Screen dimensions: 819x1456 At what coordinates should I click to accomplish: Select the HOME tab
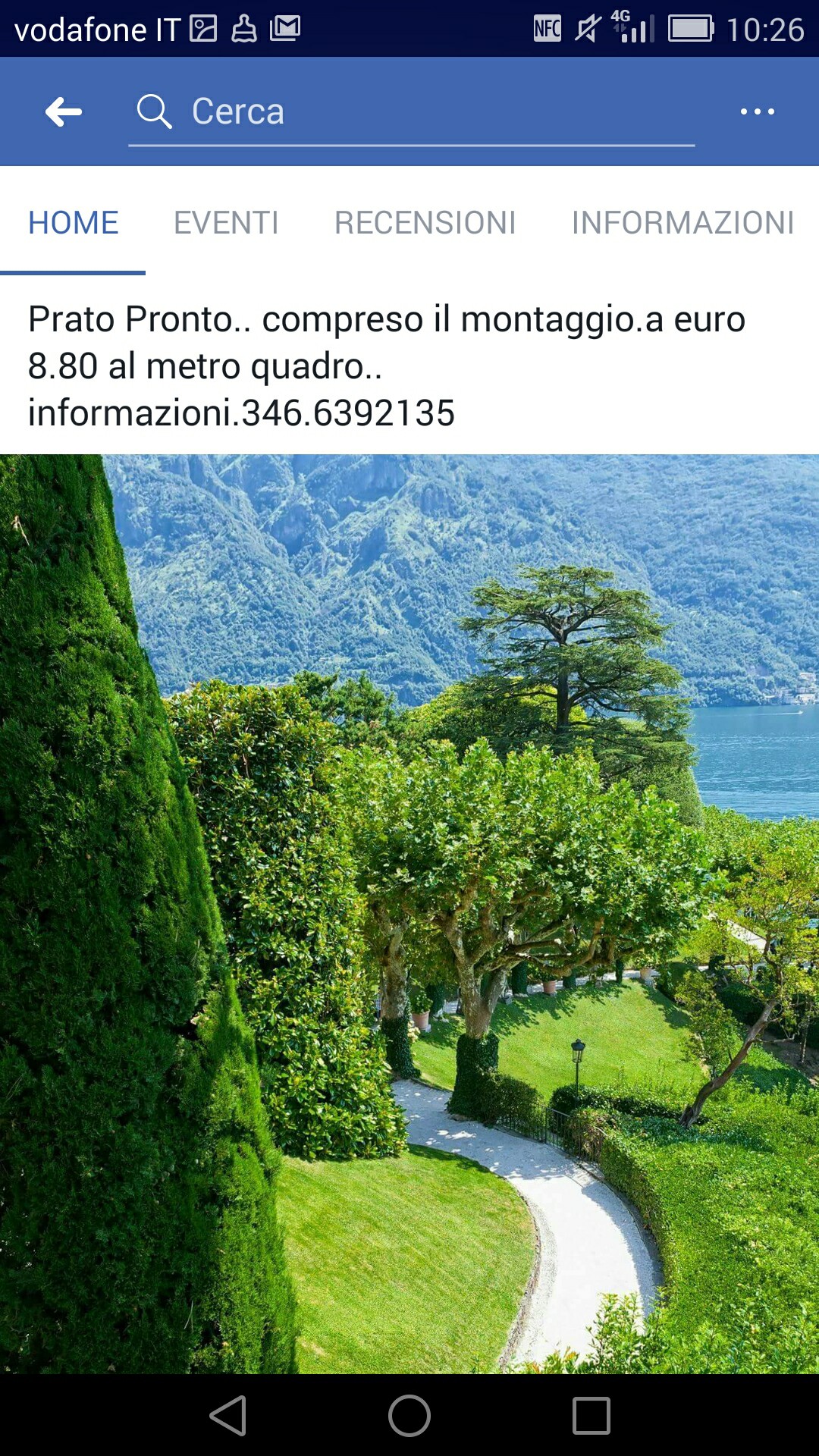[x=73, y=223]
